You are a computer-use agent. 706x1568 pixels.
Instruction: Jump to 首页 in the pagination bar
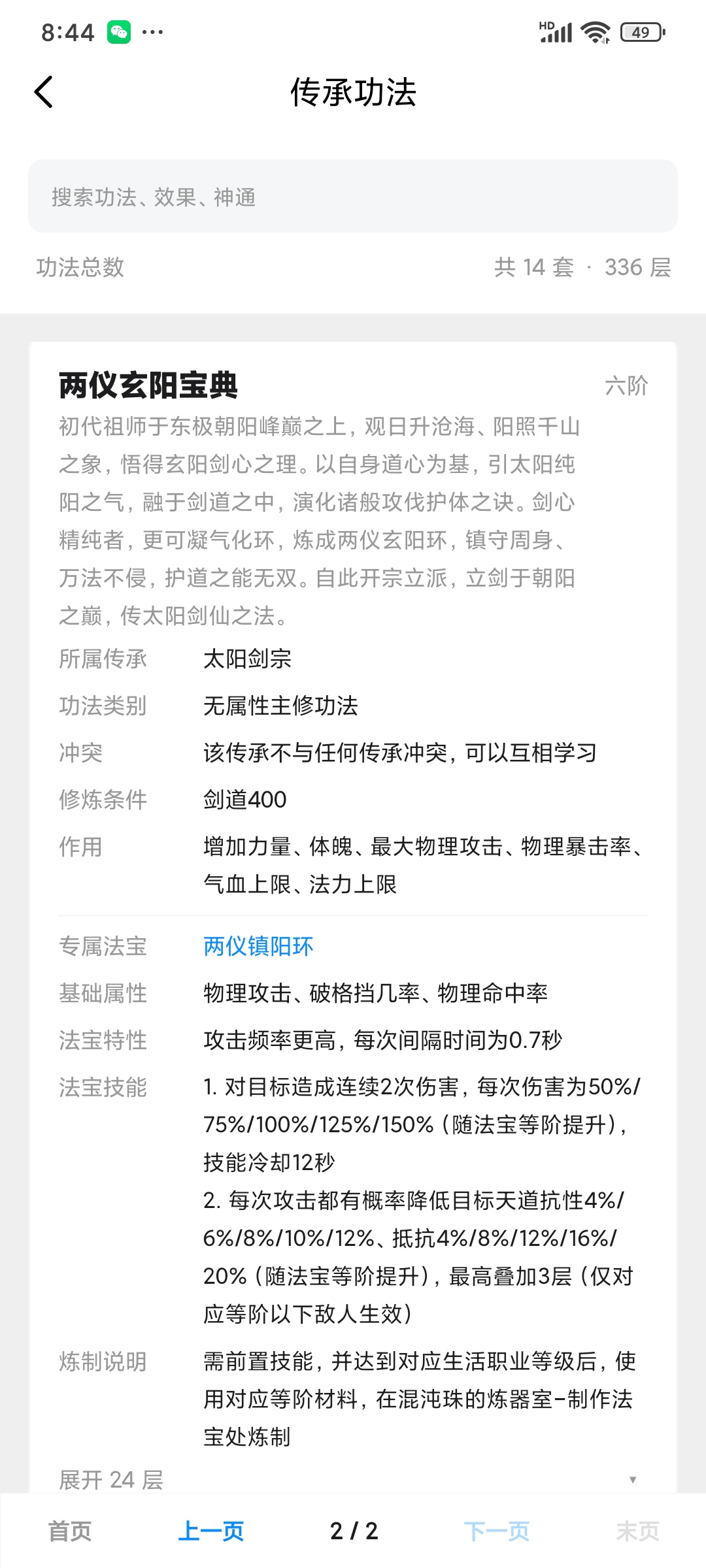coord(70,1531)
